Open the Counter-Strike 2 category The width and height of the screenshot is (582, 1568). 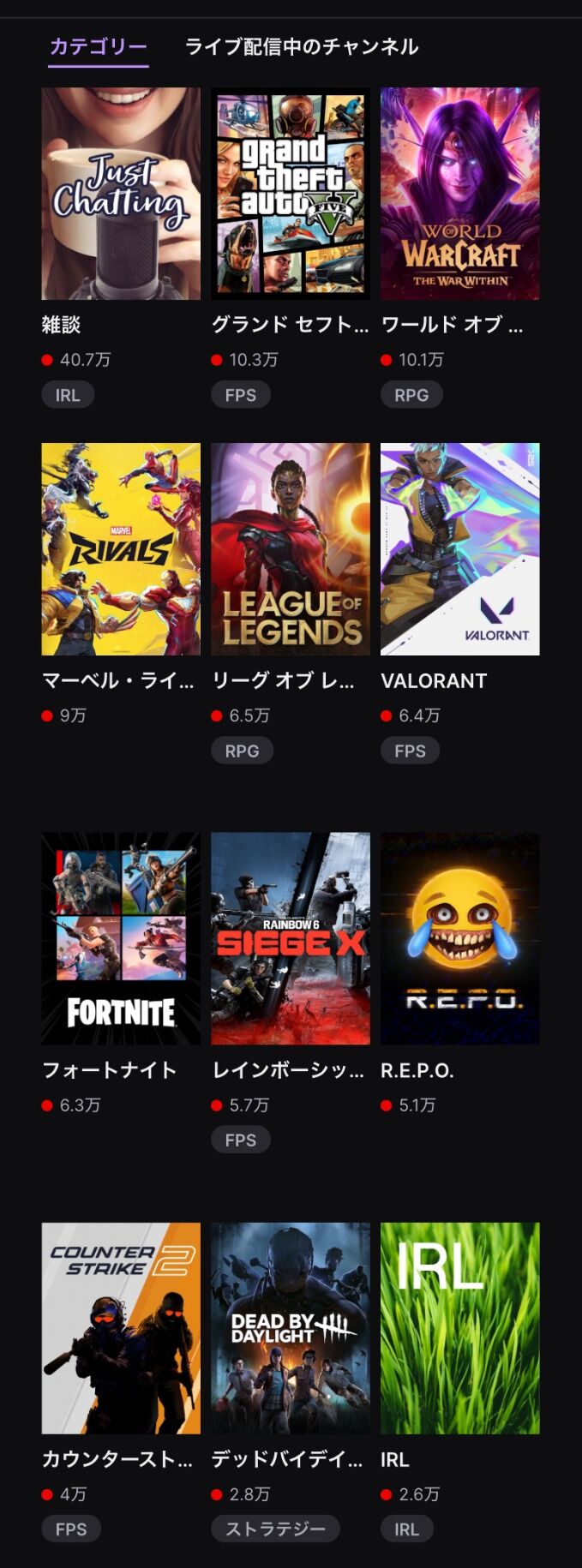pyautogui.click(x=121, y=1328)
